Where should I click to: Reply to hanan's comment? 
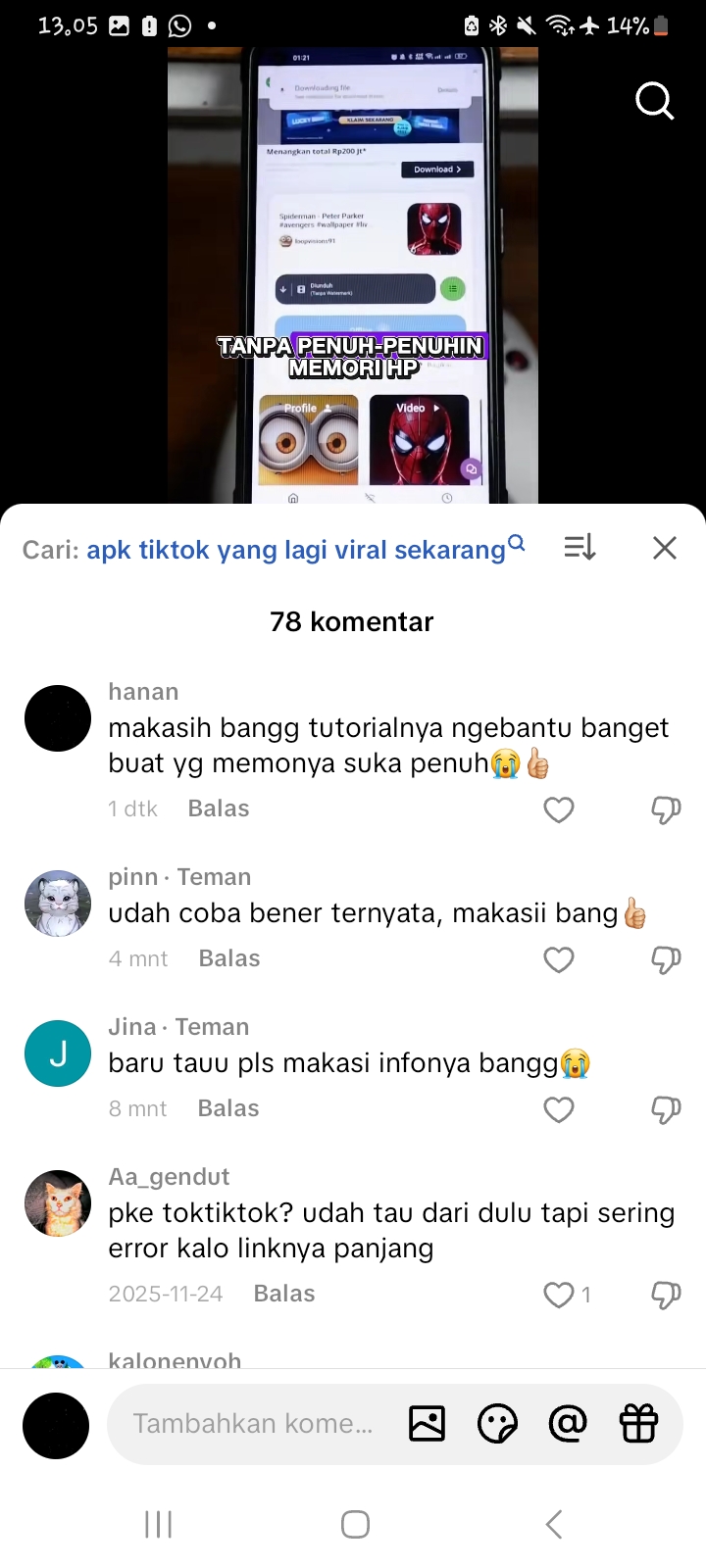pos(219,809)
